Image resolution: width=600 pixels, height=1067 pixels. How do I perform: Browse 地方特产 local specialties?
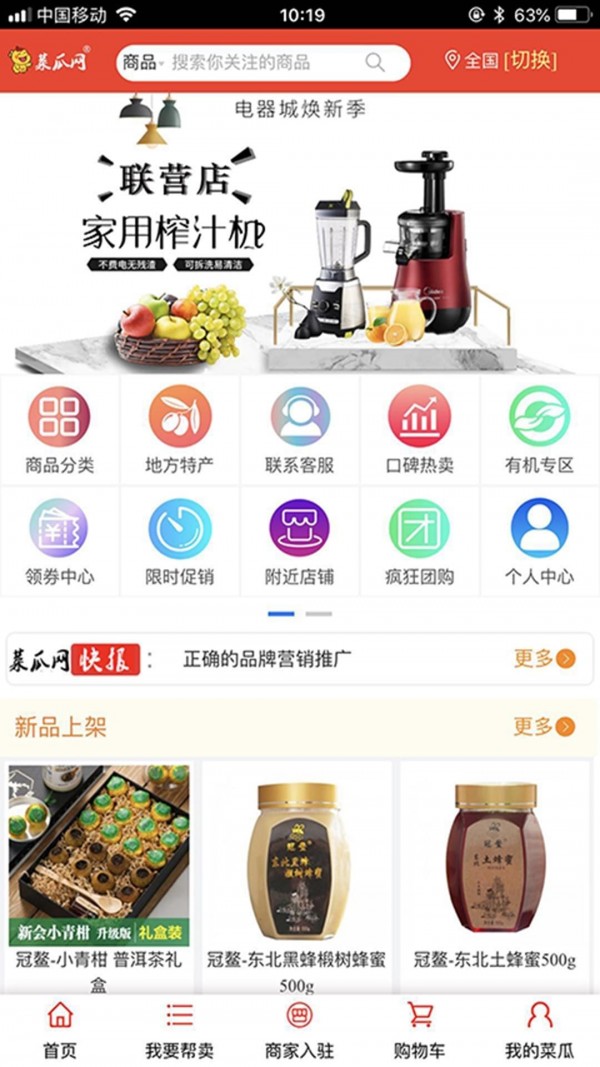(180, 430)
